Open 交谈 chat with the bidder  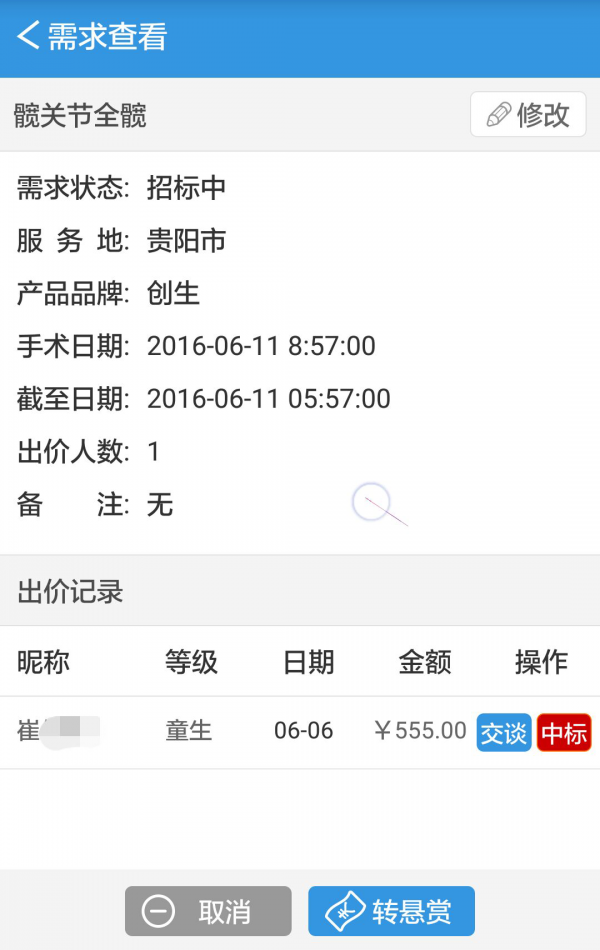(x=503, y=733)
